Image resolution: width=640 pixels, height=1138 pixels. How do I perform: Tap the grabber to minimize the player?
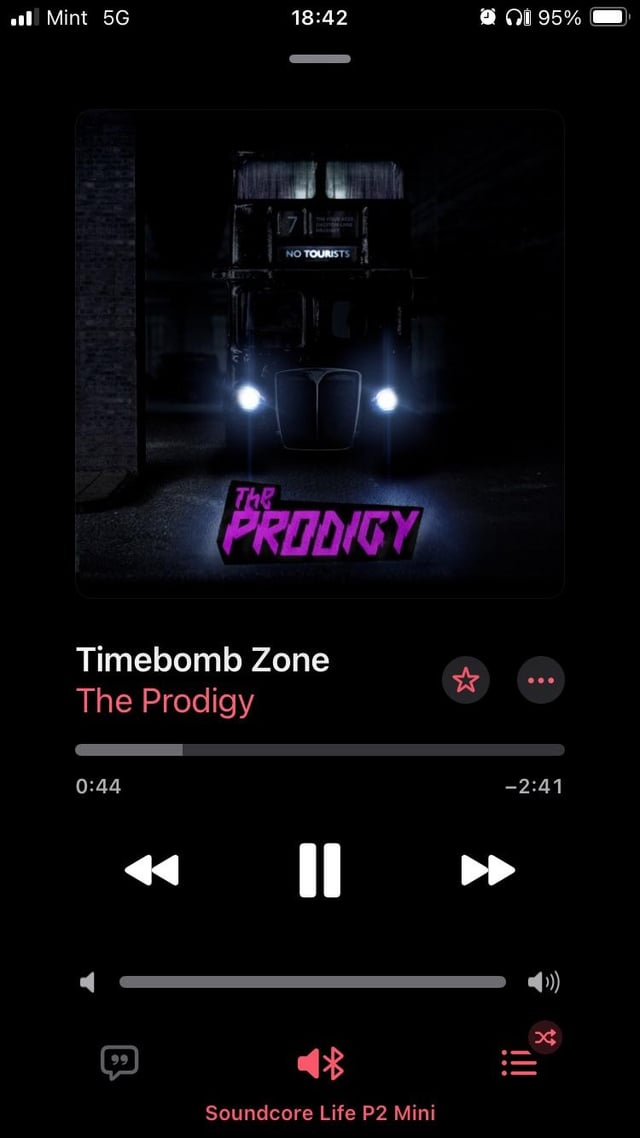[x=320, y=59]
